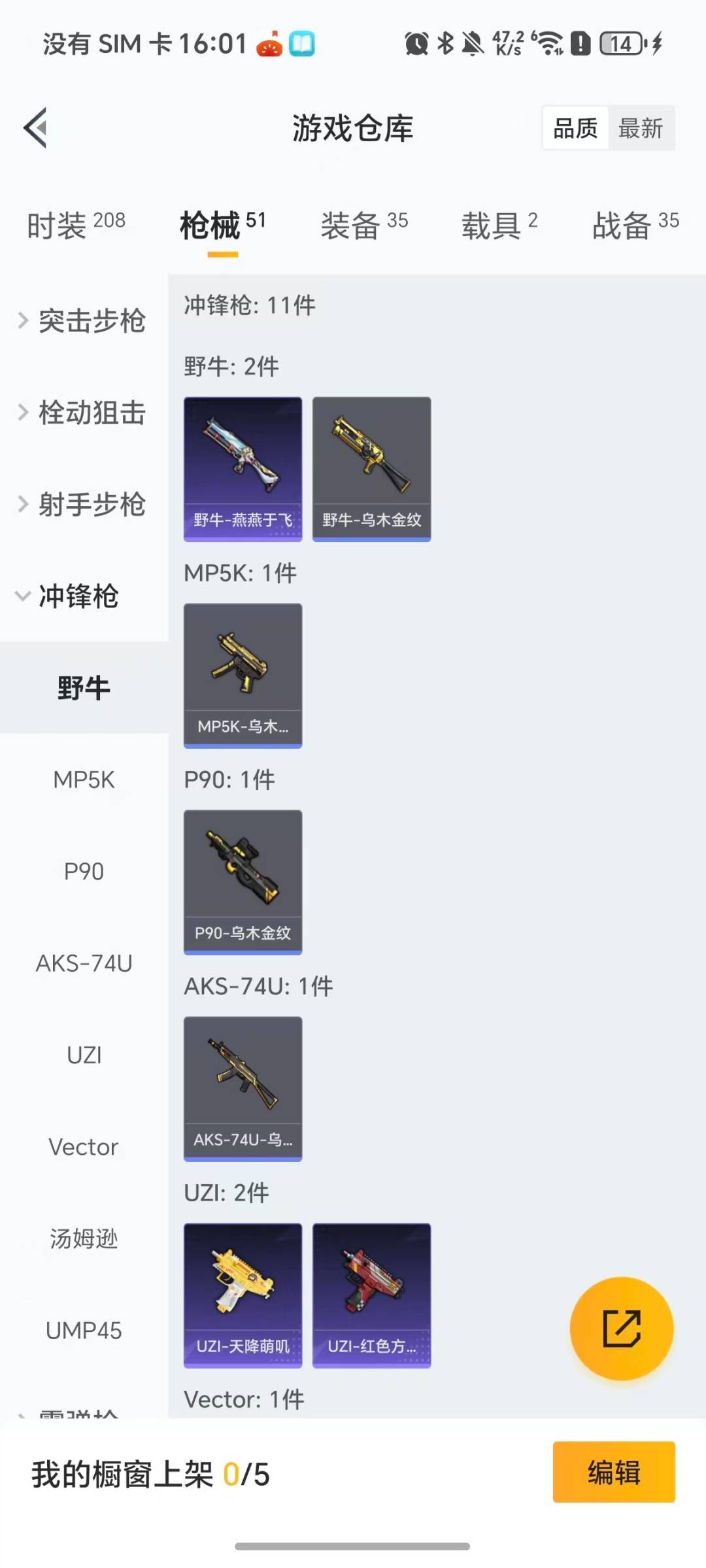The image size is (706, 1568).
Task: Open the UZI-天降萌叽 skin
Action: click(x=243, y=1297)
